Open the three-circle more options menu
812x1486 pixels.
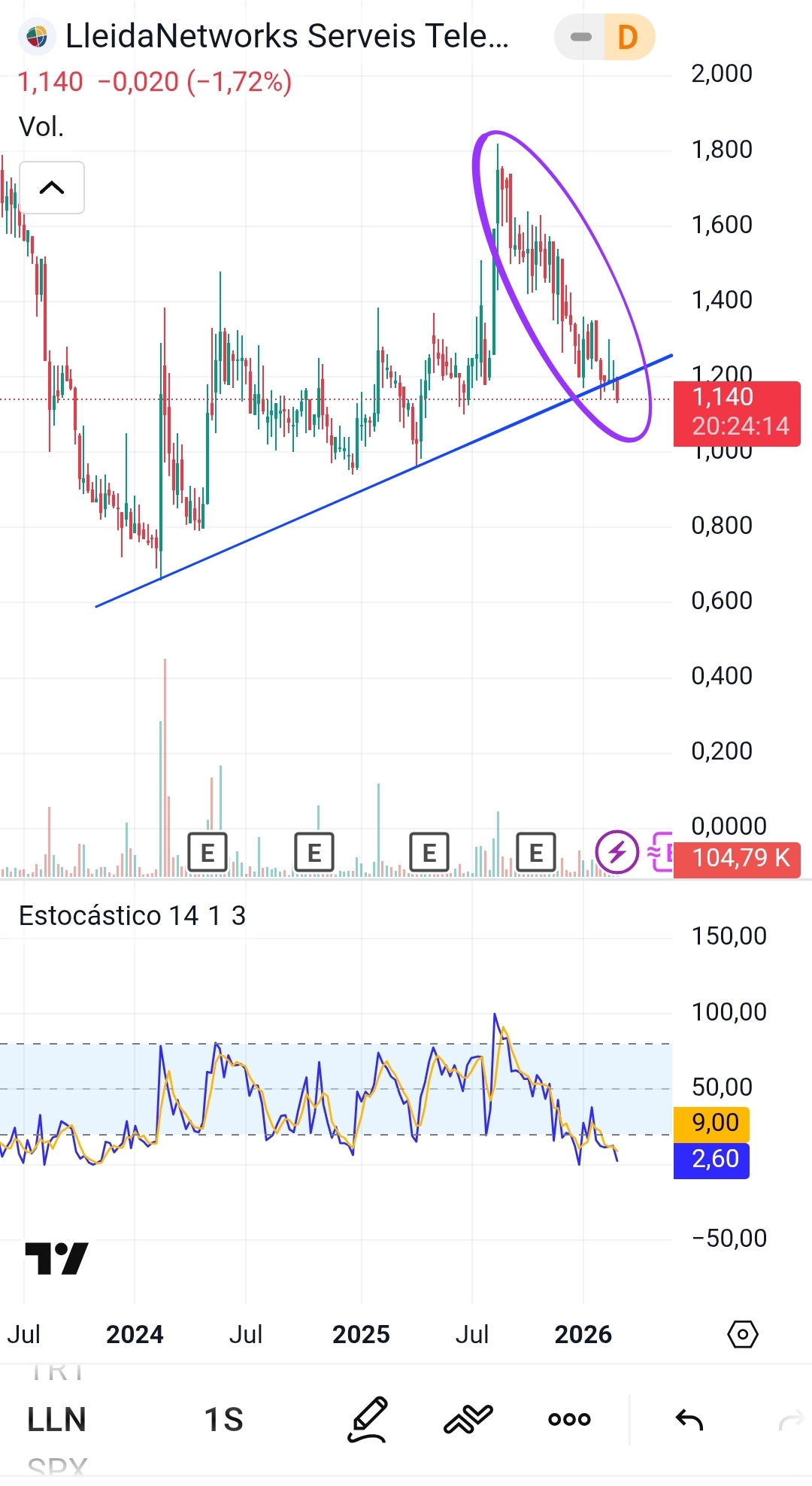pos(569,1420)
